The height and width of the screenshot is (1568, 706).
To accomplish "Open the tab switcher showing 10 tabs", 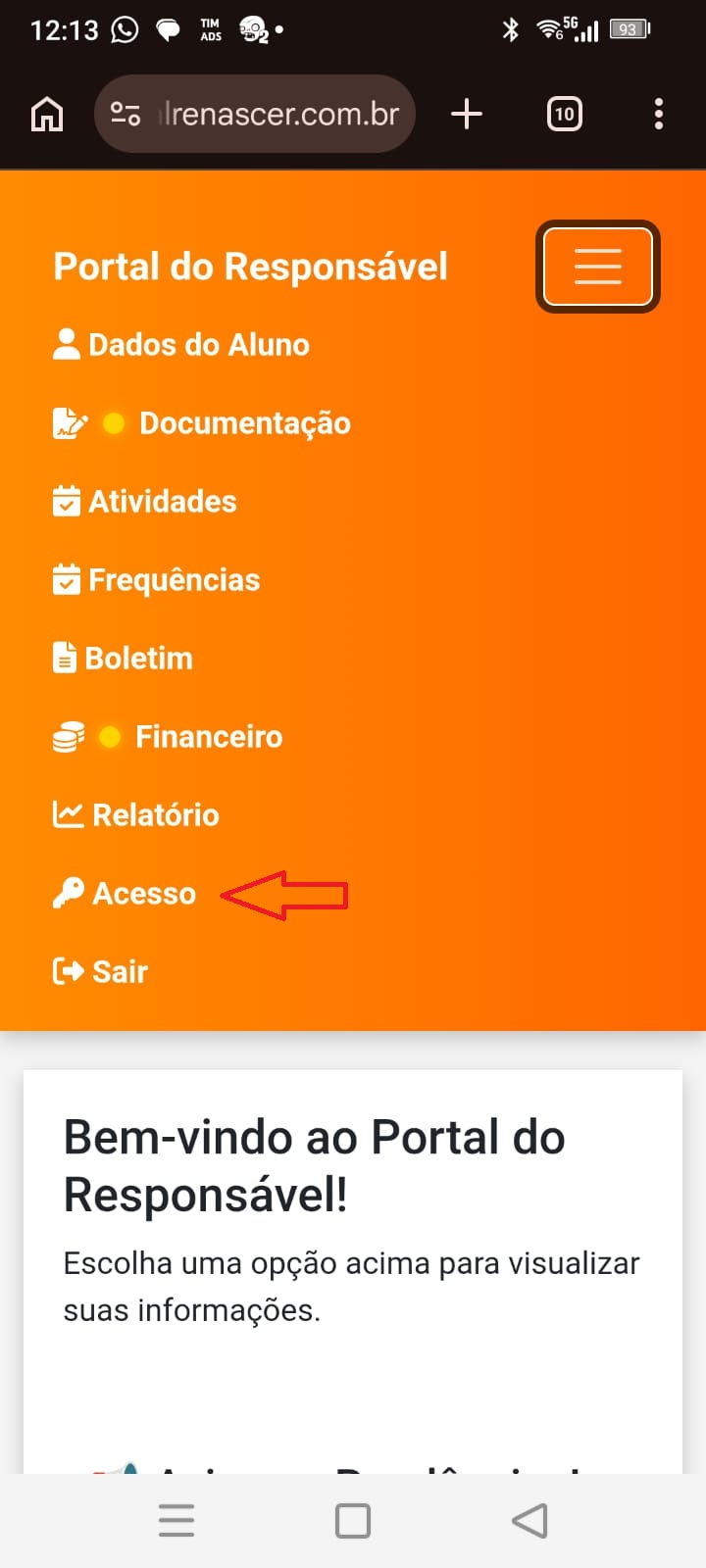I will 564,114.
